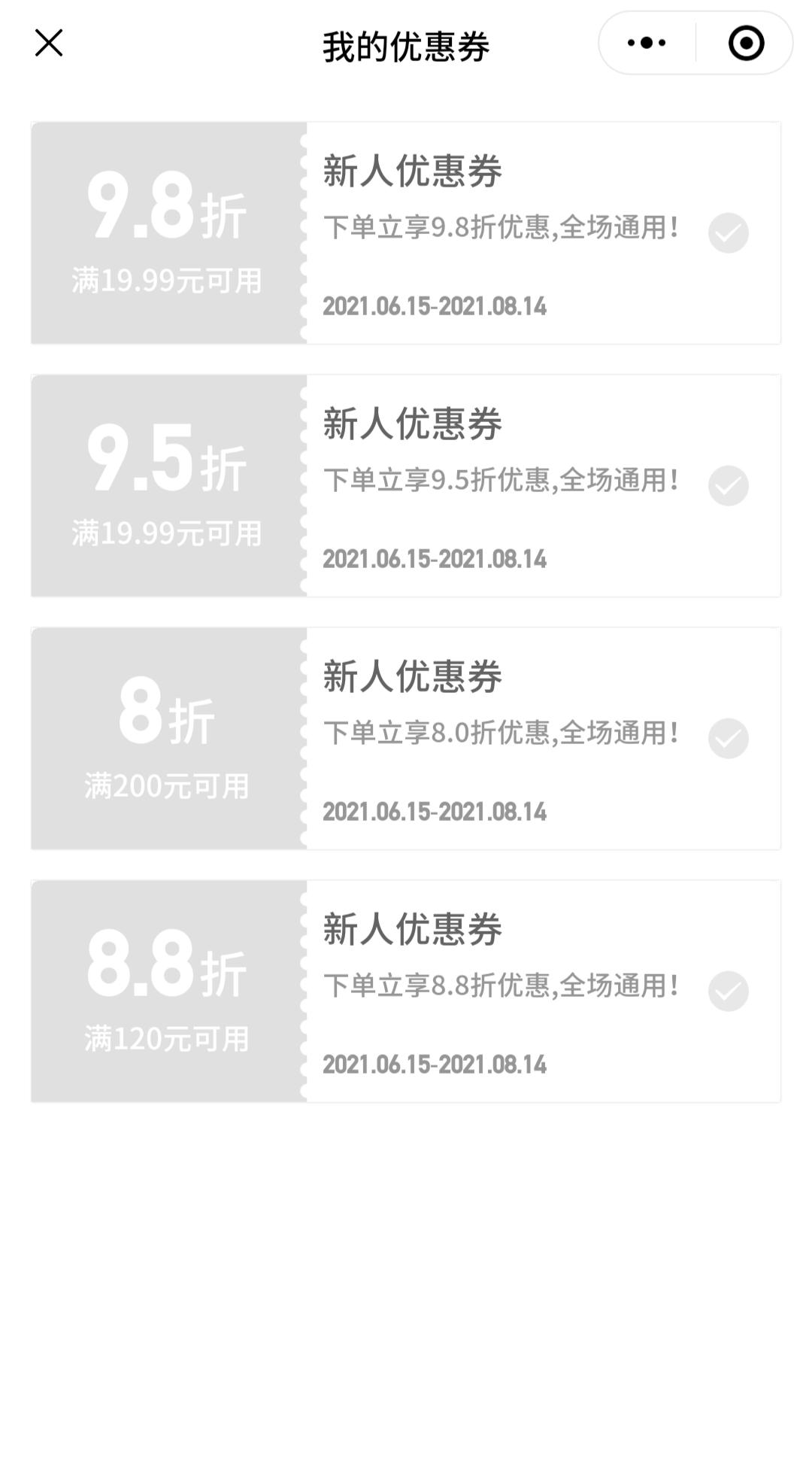This screenshot has height=1479, width=812.
Task: Click 下单立享9.8折优惠 description text
Action: click(500, 229)
